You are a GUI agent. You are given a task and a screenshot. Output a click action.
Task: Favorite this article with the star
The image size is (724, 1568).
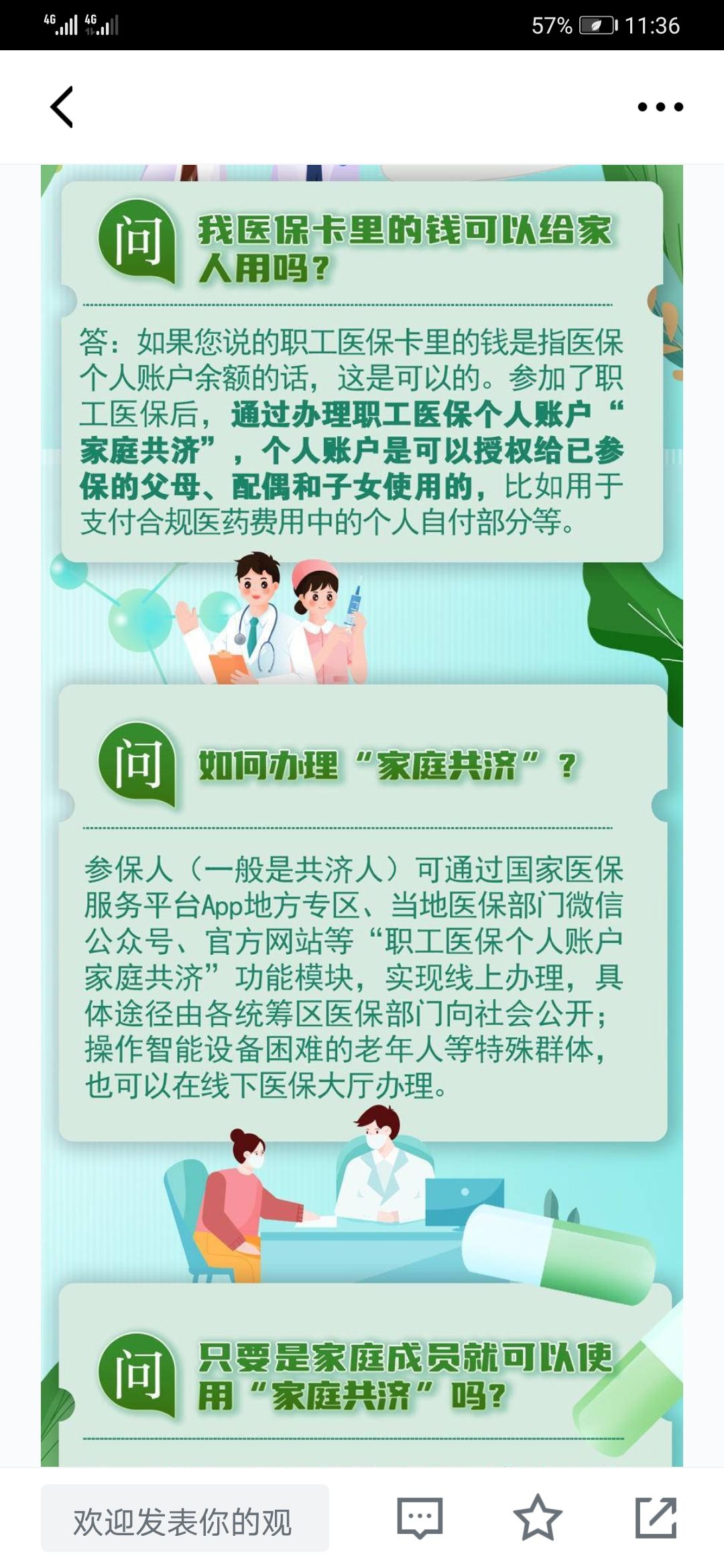[x=538, y=1517]
